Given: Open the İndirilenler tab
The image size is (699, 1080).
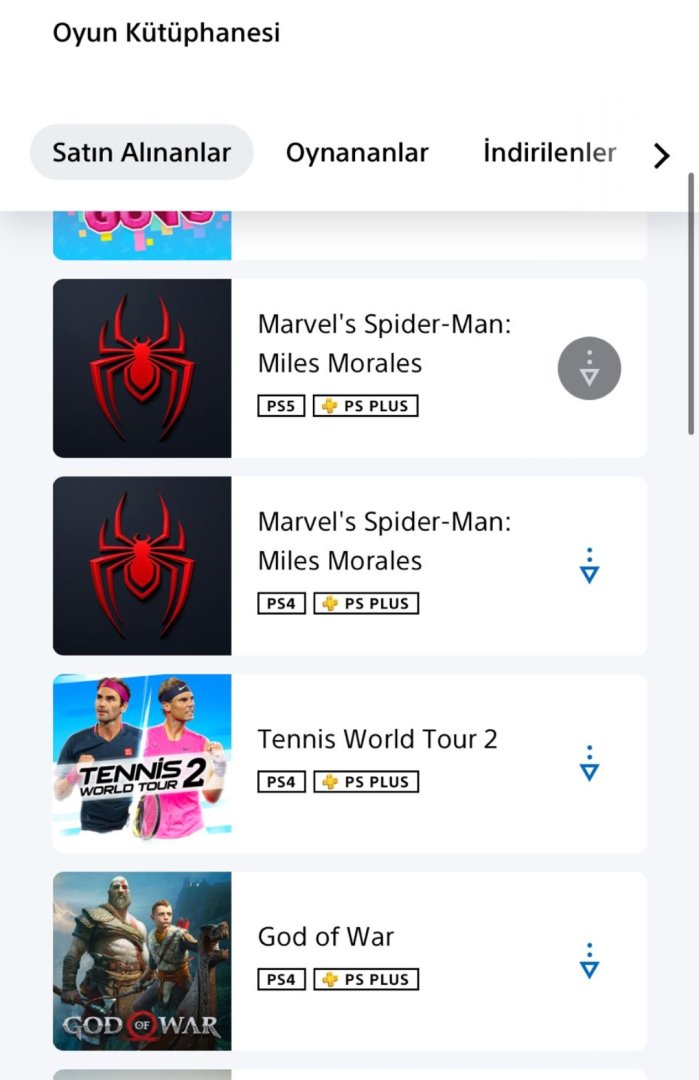Looking at the screenshot, I should (x=549, y=153).
